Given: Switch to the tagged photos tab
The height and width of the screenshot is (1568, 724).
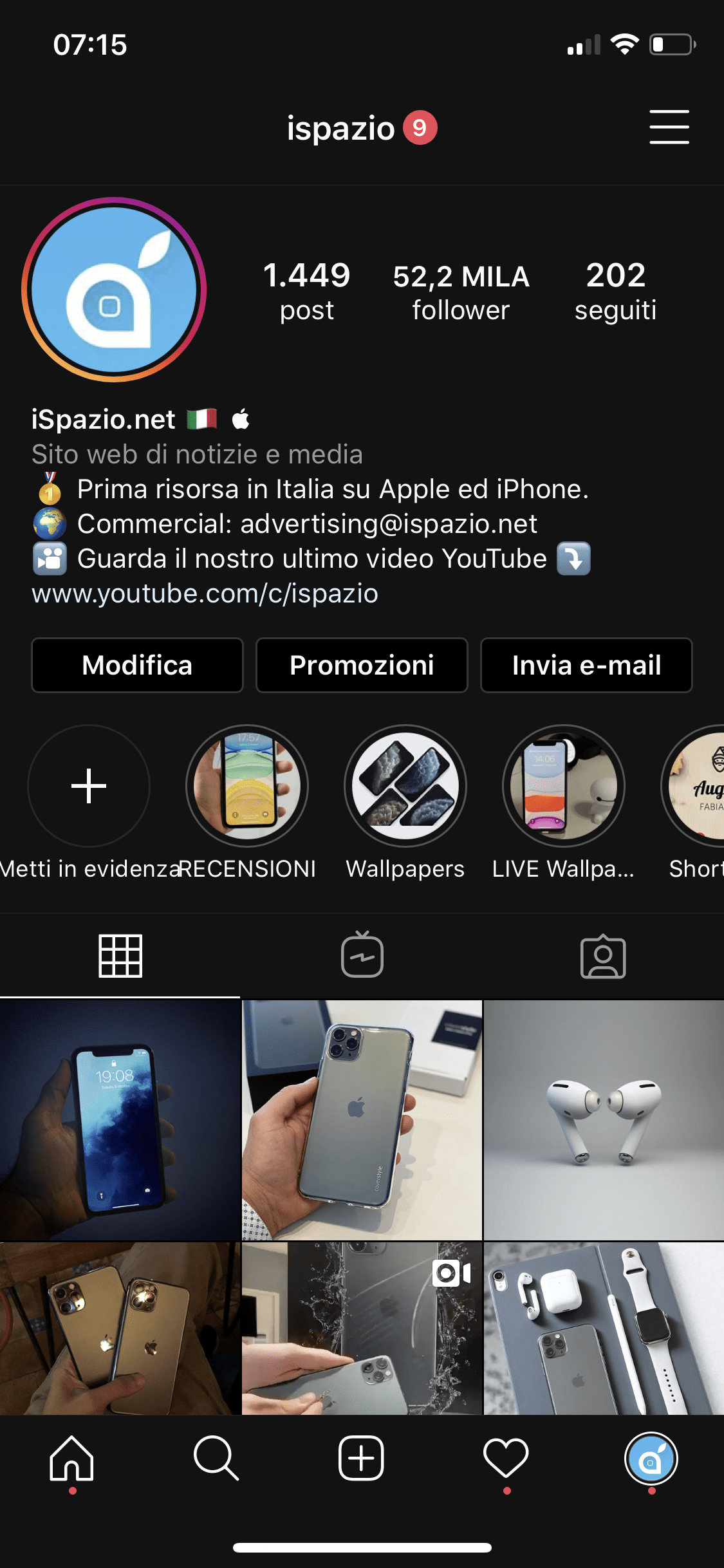Looking at the screenshot, I should click(x=603, y=956).
